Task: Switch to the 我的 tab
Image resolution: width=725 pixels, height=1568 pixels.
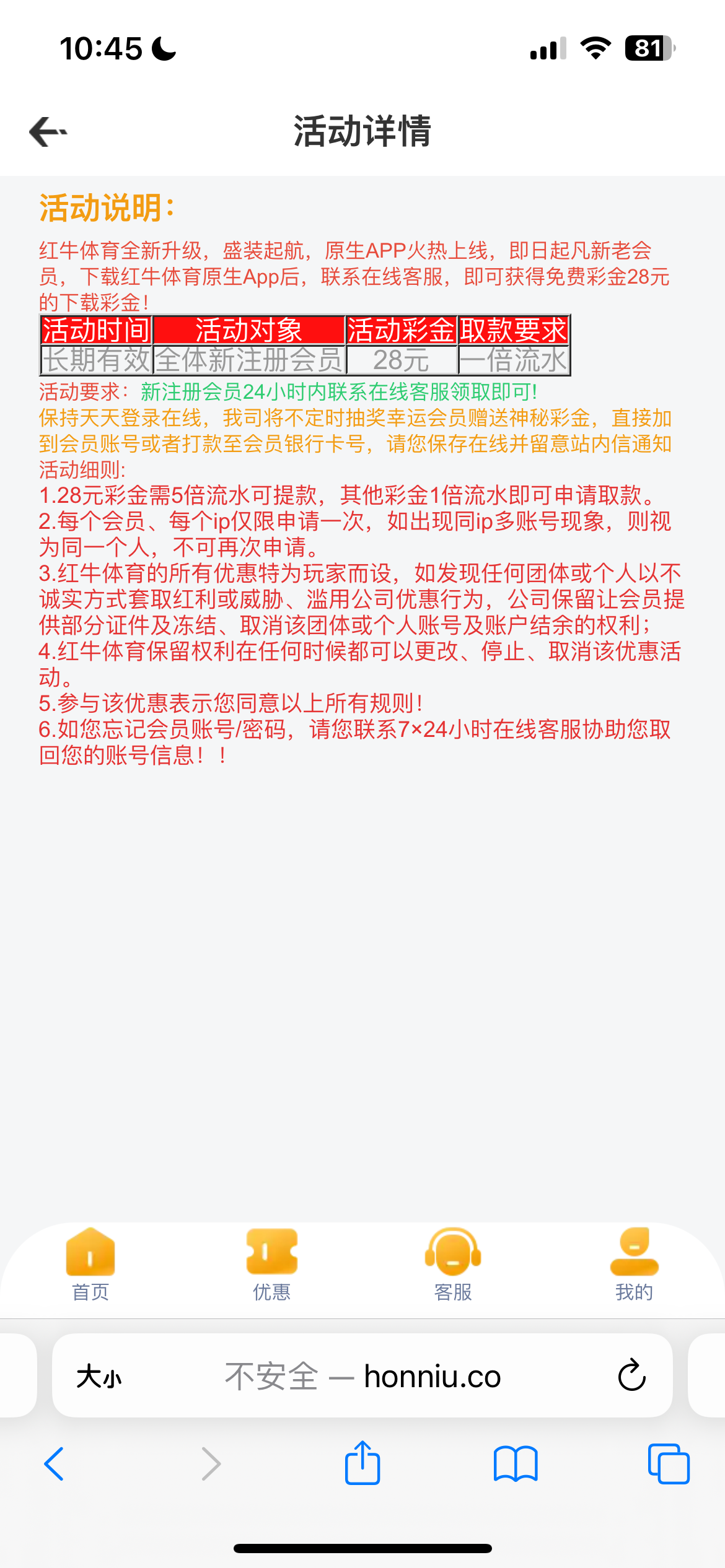Action: tap(634, 1263)
